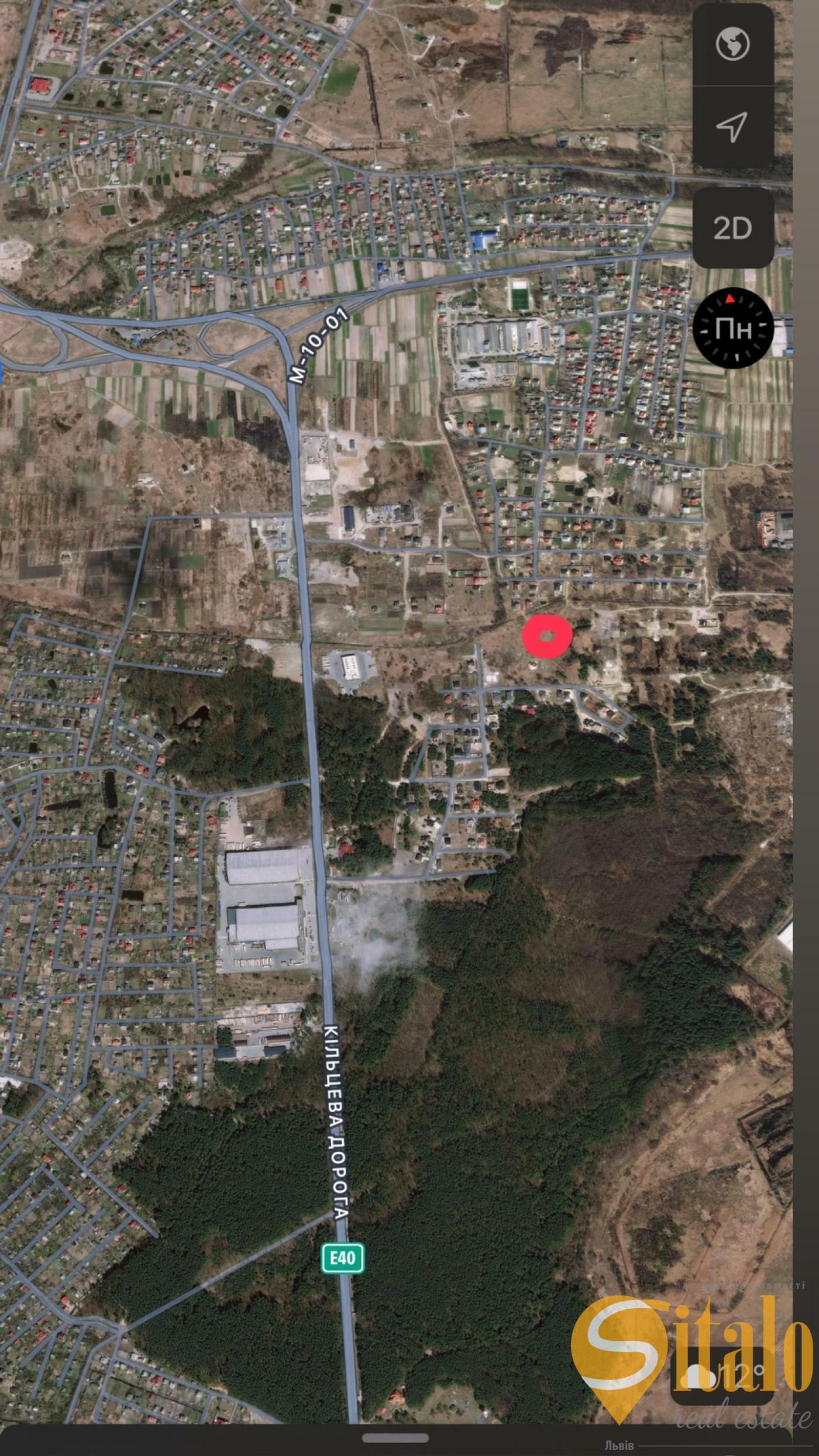Switch the map to 2D view
819x1456 pixels.
[733, 227]
